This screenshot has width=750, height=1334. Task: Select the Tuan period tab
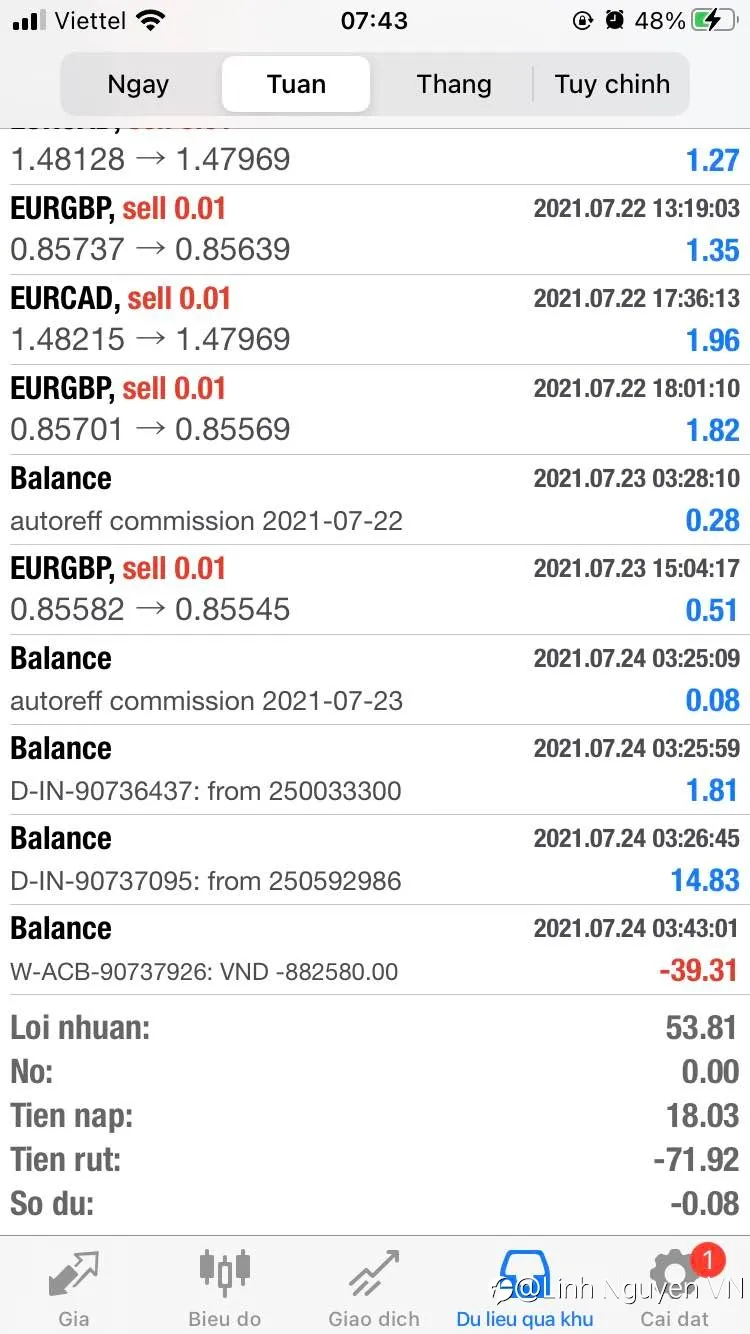coord(296,84)
